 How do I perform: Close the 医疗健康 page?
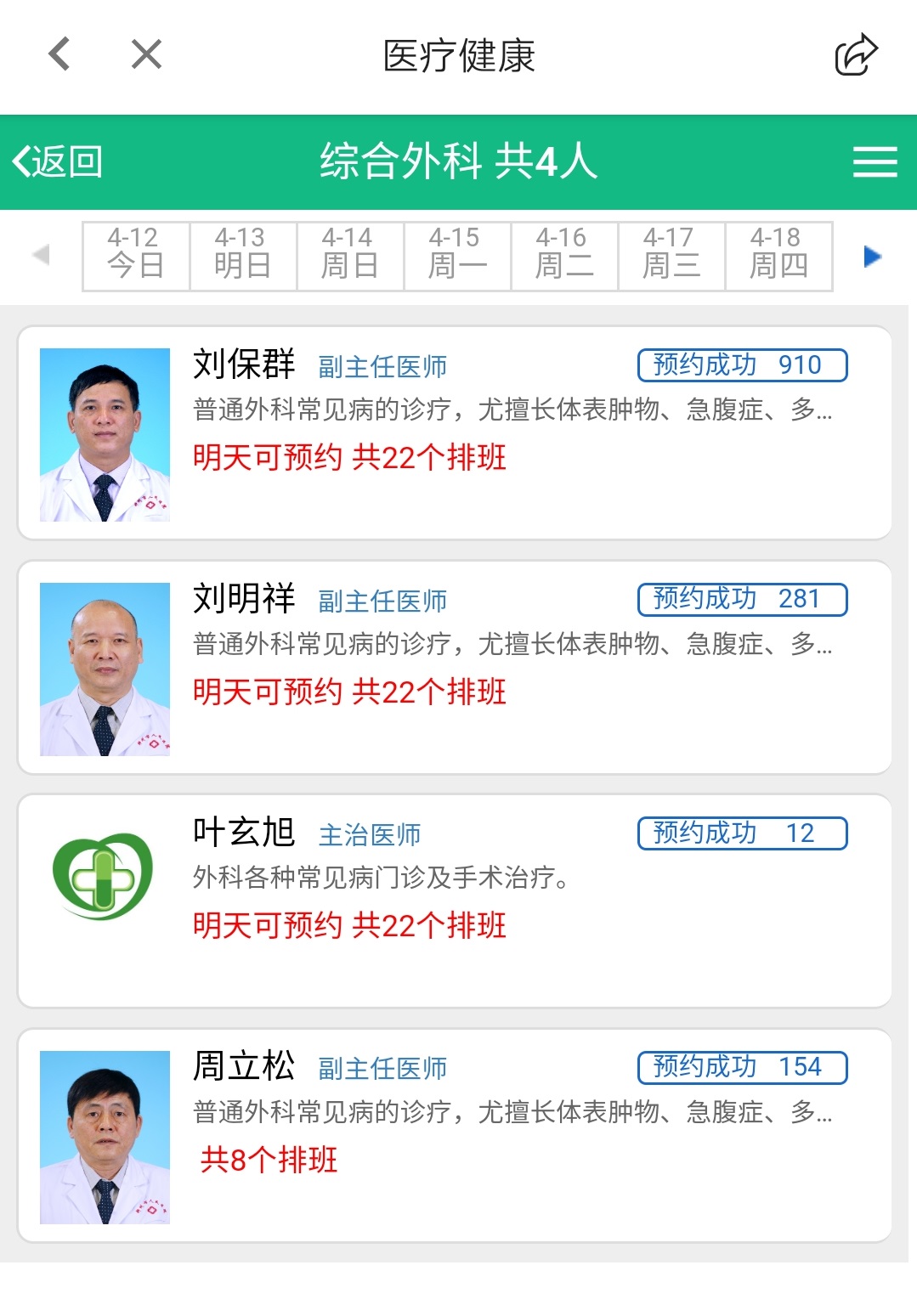click(146, 54)
